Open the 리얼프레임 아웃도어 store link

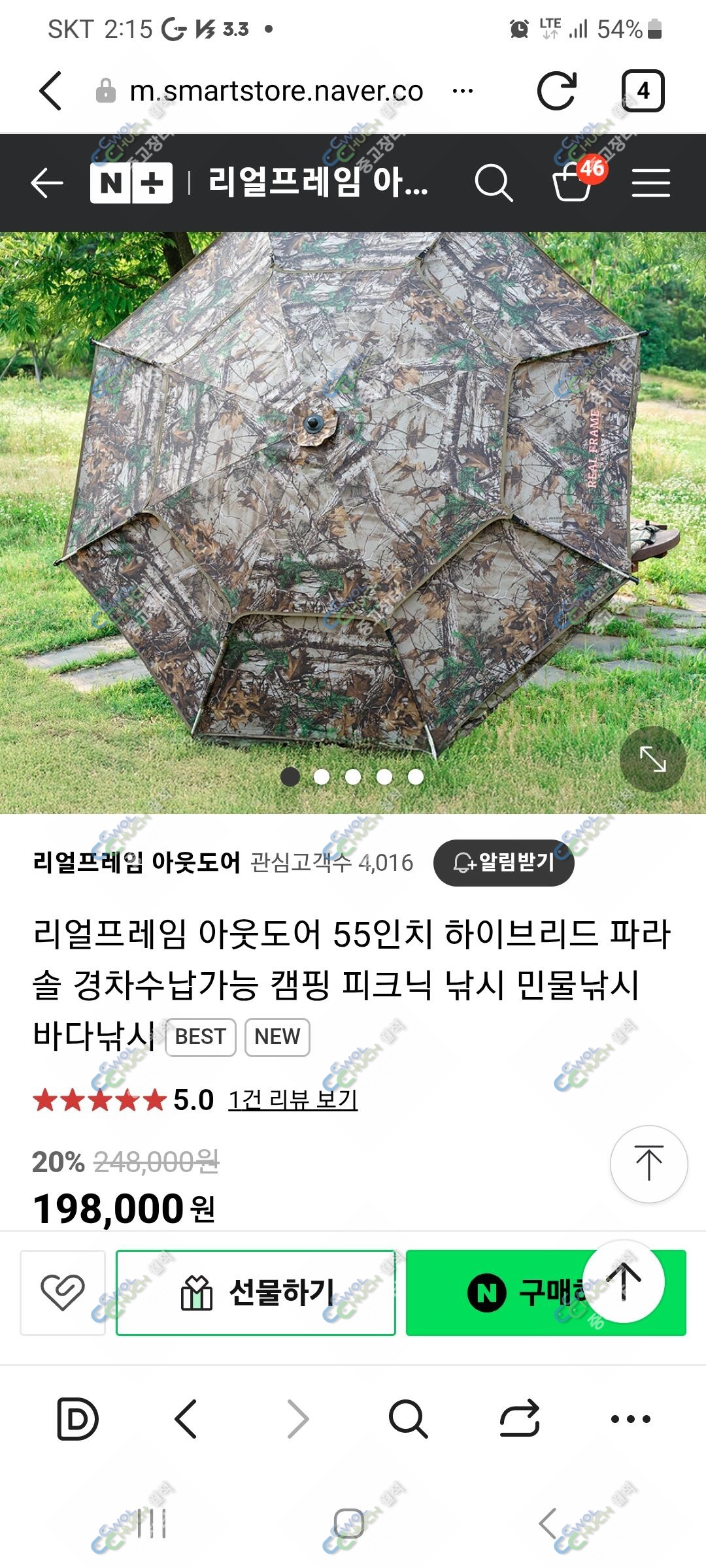(x=137, y=862)
